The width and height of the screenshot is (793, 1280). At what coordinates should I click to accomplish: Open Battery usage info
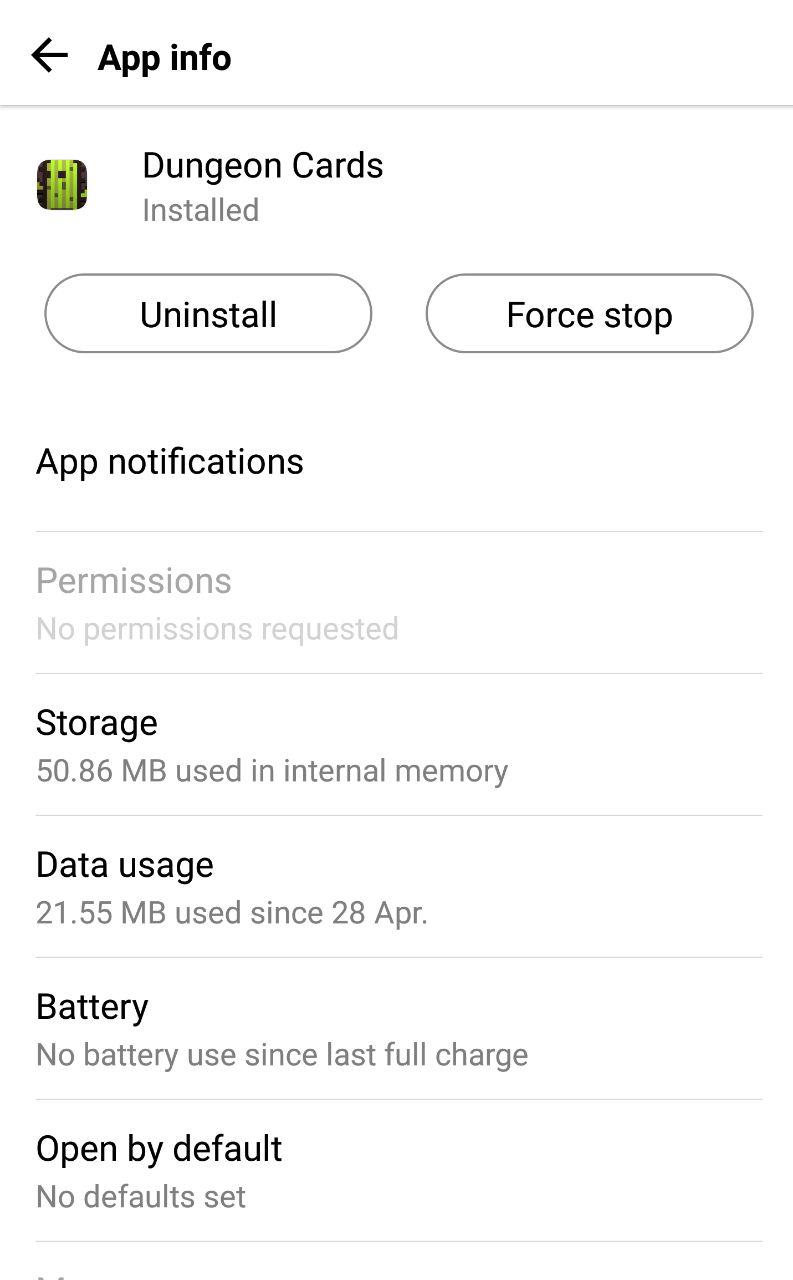tap(280, 1029)
